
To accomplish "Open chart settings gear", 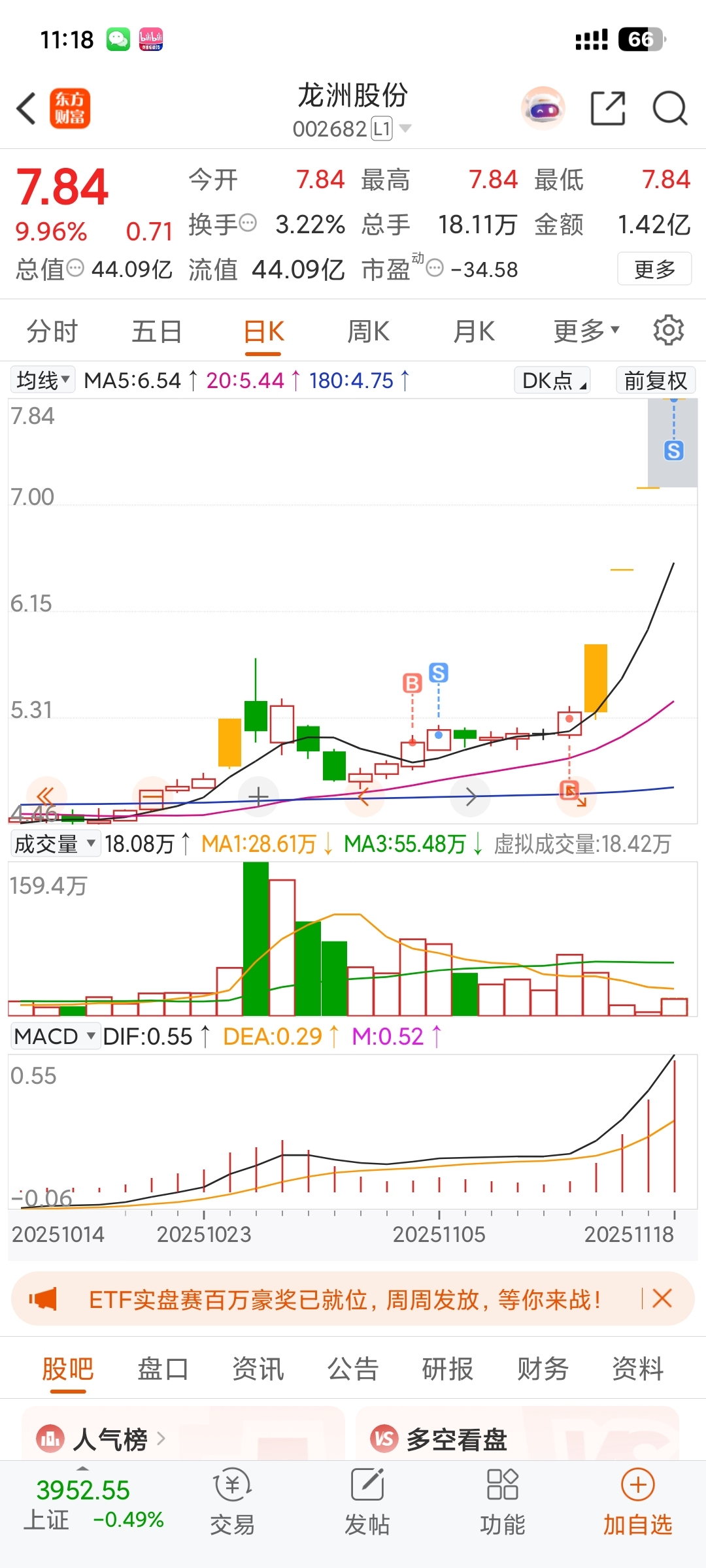I will pyautogui.click(x=668, y=330).
